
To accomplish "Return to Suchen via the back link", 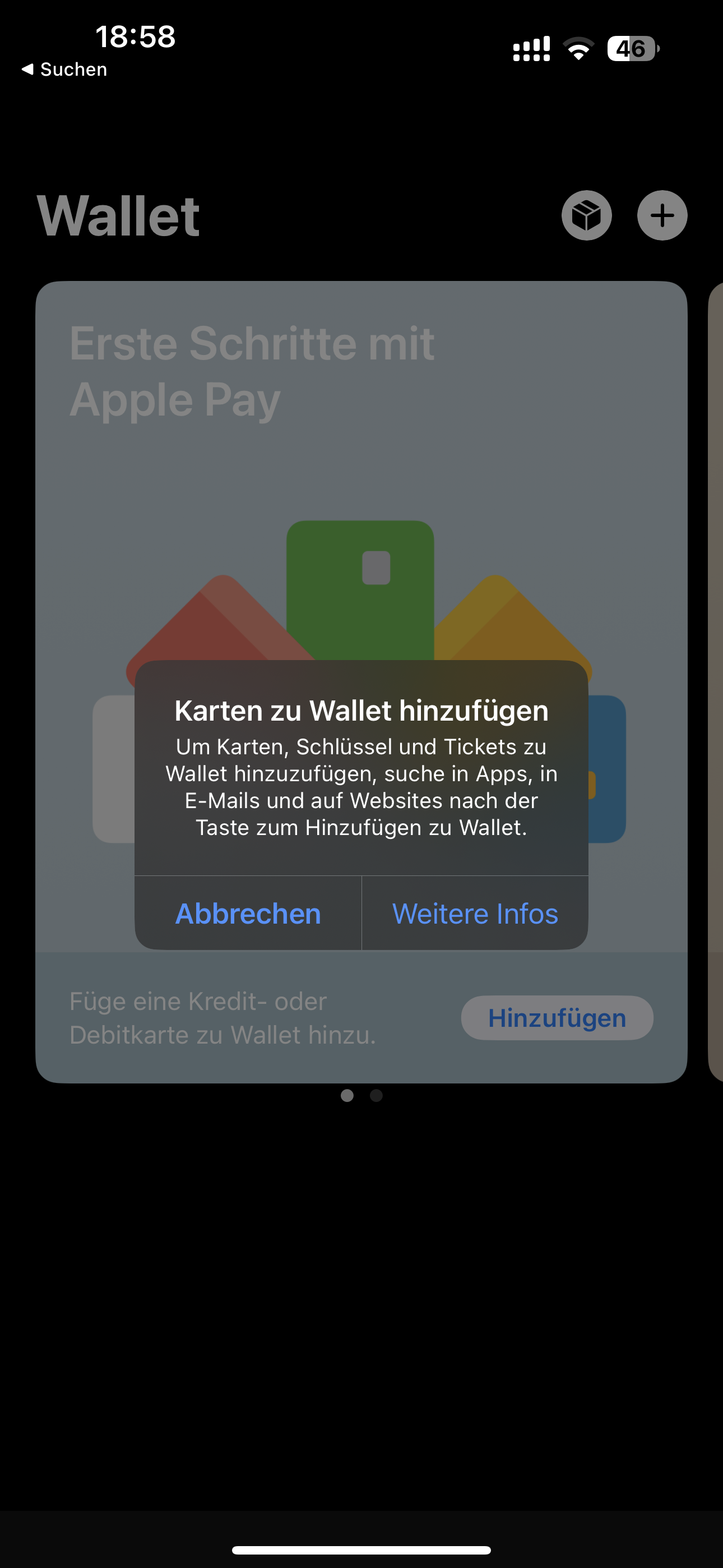I will 64,70.
